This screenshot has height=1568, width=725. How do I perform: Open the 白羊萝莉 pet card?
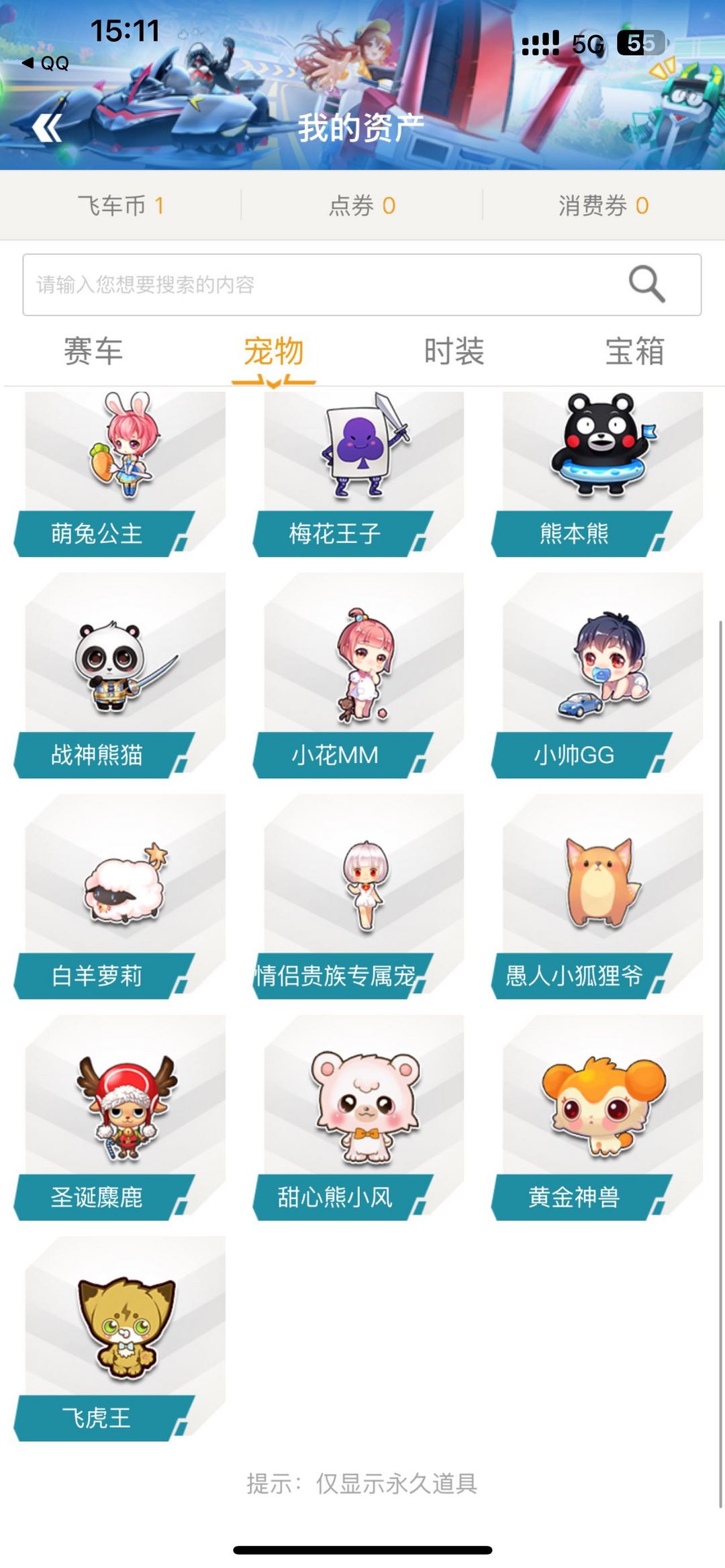tap(121, 896)
